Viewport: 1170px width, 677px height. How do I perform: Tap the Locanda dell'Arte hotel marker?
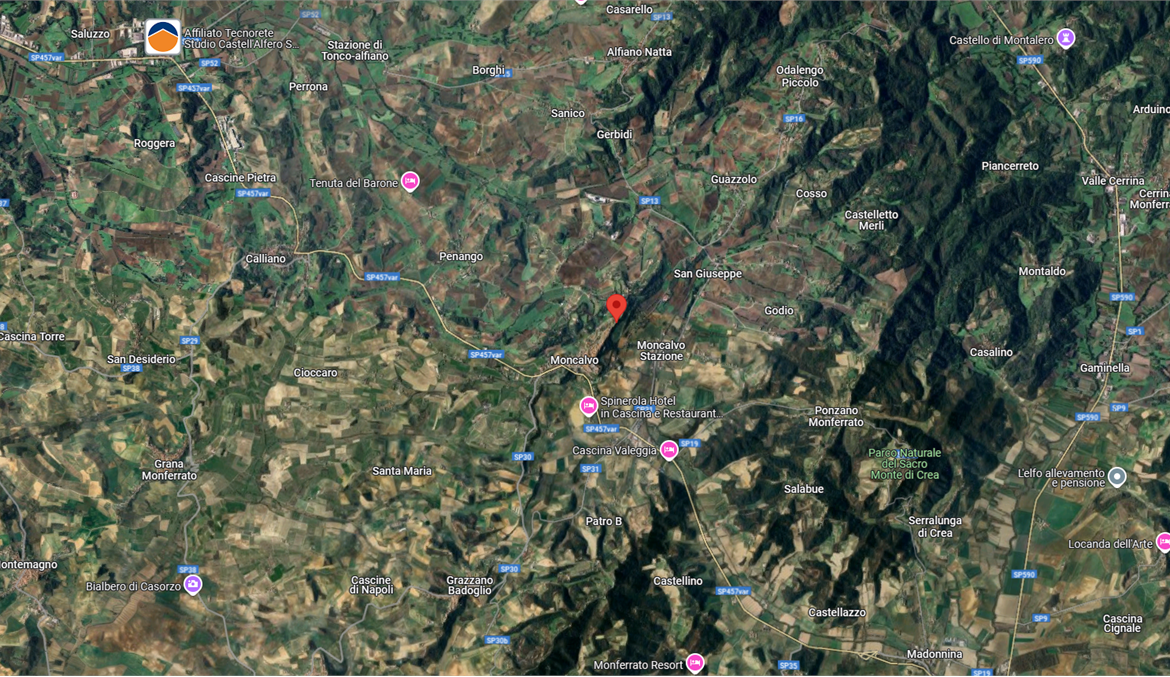pos(1163,542)
